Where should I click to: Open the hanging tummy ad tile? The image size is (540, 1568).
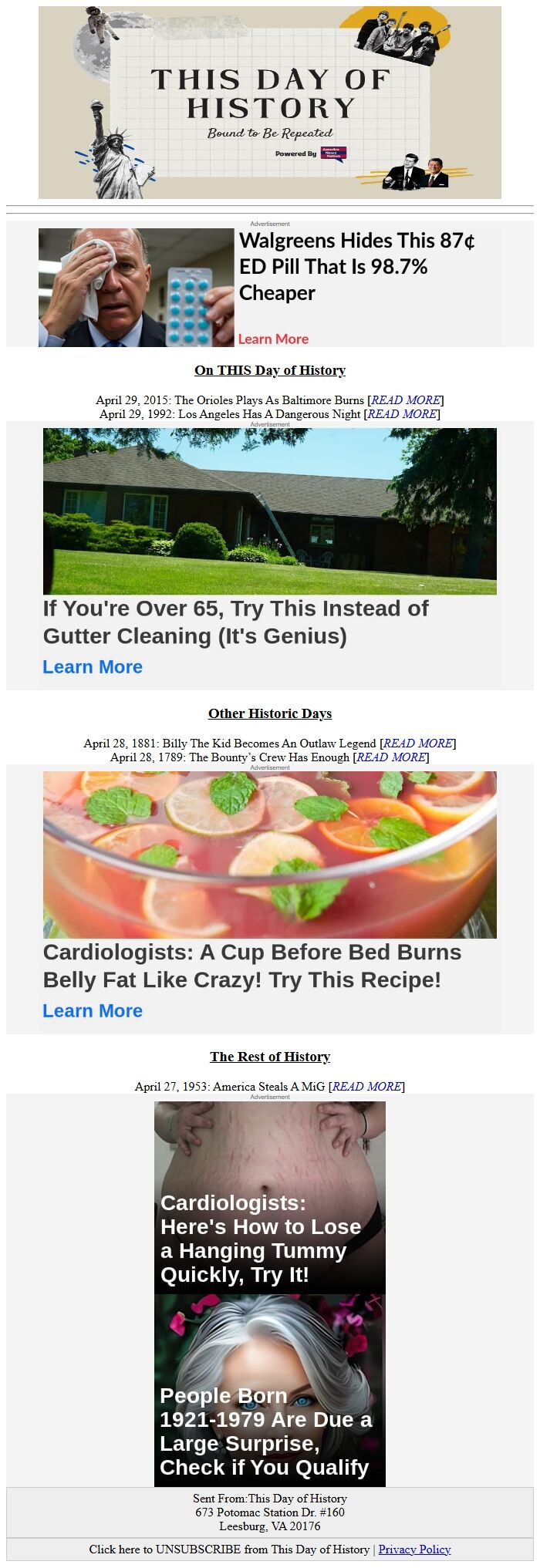coord(269,1197)
